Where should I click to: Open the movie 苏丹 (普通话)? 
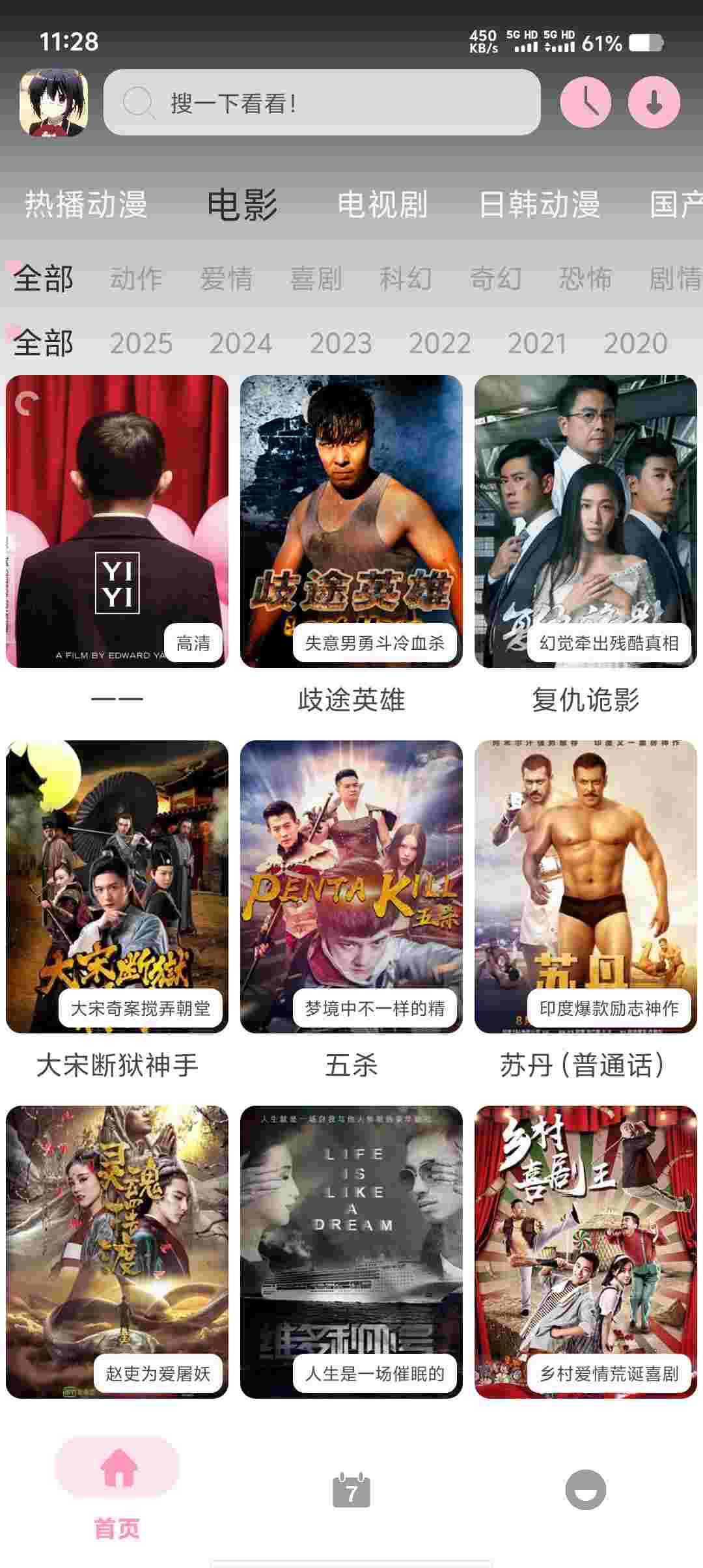pos(585,886)
